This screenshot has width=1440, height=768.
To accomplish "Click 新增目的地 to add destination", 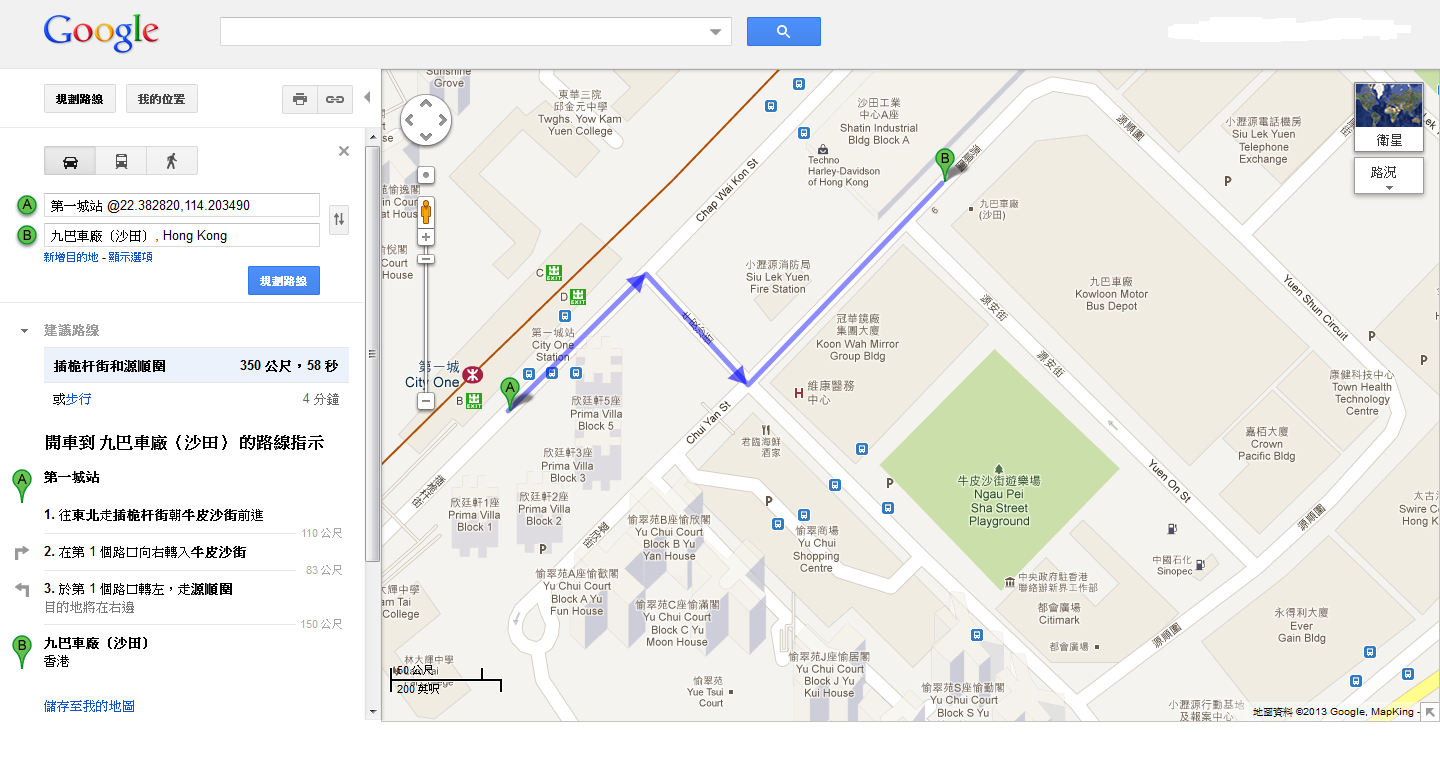I will [x=71, y=257].
